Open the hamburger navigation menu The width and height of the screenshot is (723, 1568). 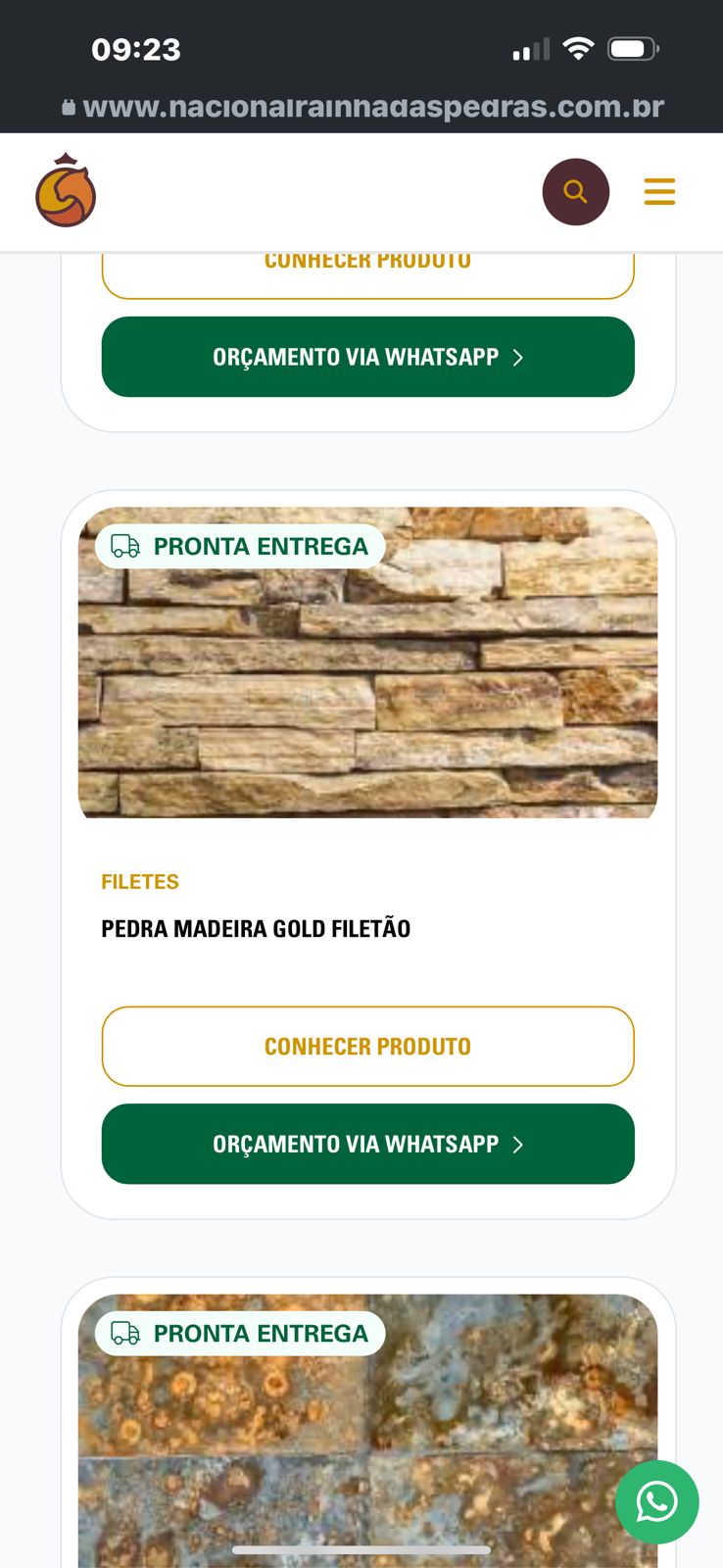tap(659, 192)
